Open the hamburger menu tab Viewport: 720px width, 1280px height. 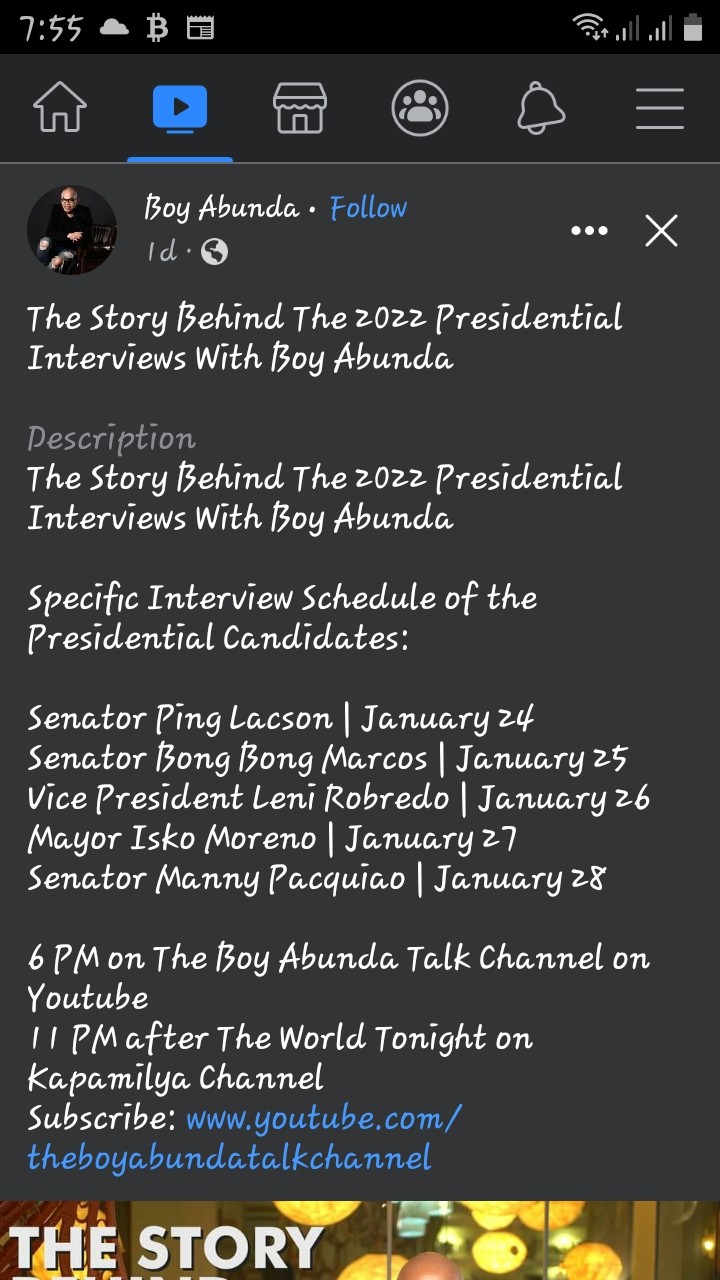[x=660, y=108]
